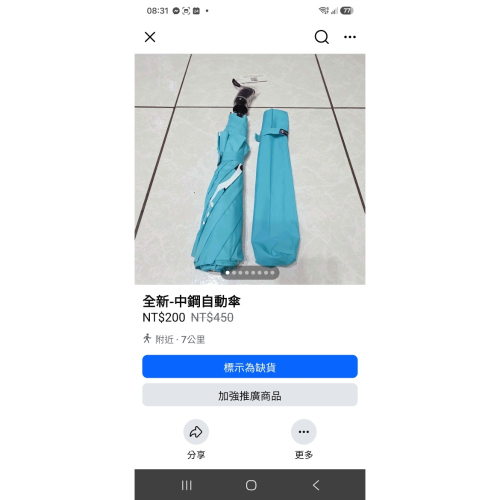Close the listing with the X icon

click(x=150, y=37)
